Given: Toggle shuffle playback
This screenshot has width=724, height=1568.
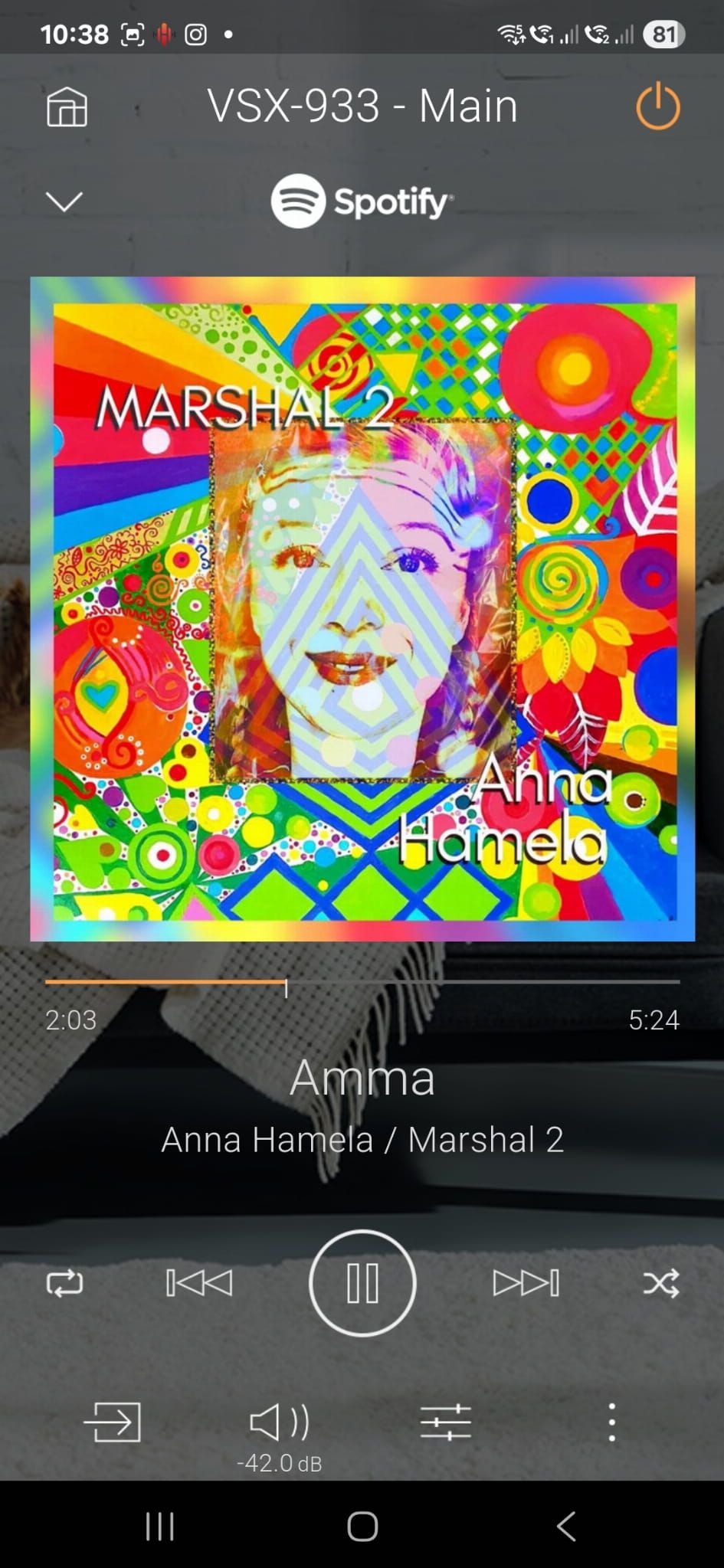Looking at the screenshot, I should click(x=660, y=1283).
